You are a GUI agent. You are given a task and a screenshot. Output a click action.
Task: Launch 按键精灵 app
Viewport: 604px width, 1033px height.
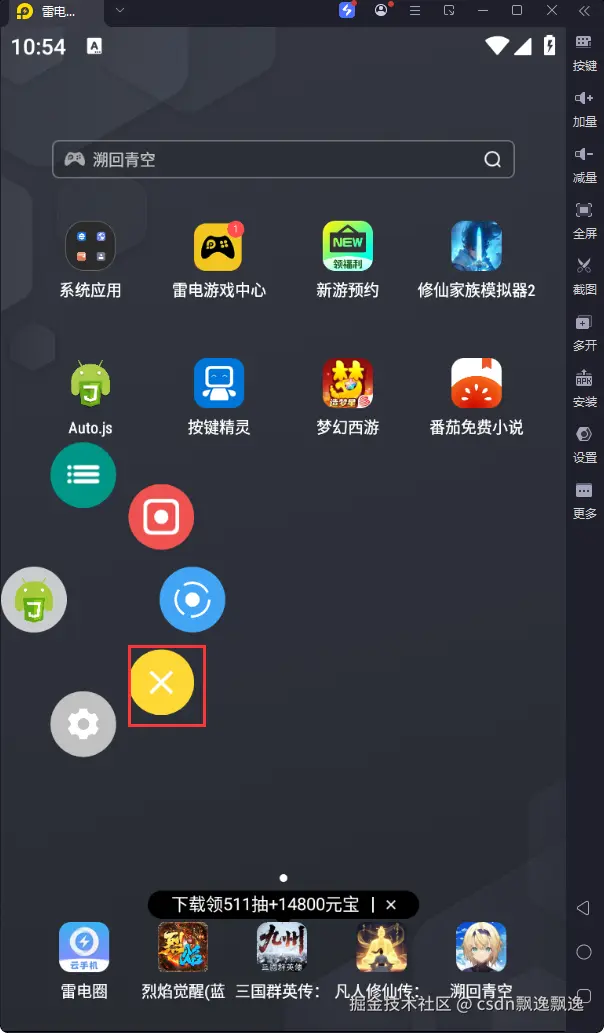pyautogui.click(x=219, y=385)
